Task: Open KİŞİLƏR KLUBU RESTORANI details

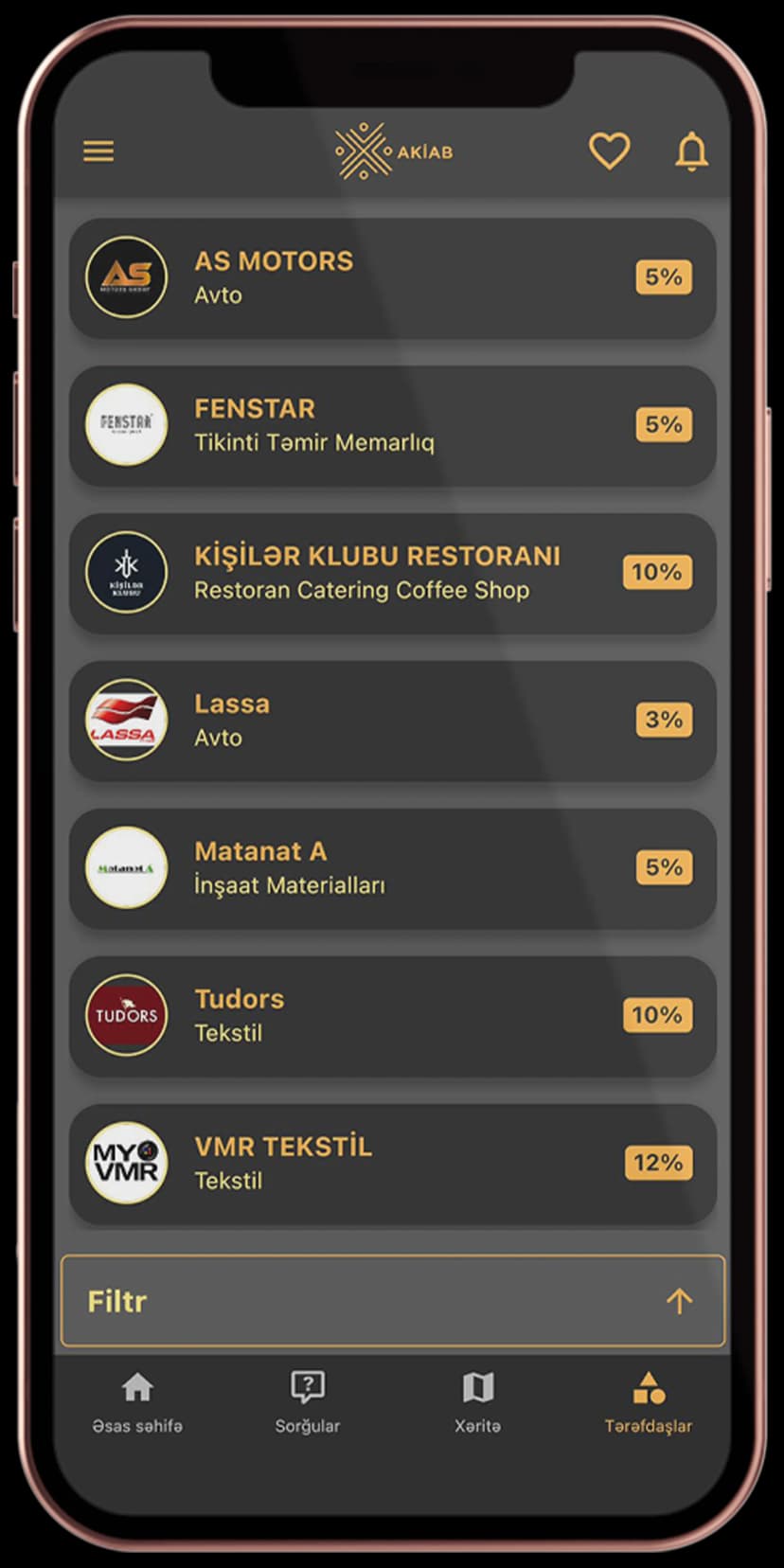Action: 392,573
